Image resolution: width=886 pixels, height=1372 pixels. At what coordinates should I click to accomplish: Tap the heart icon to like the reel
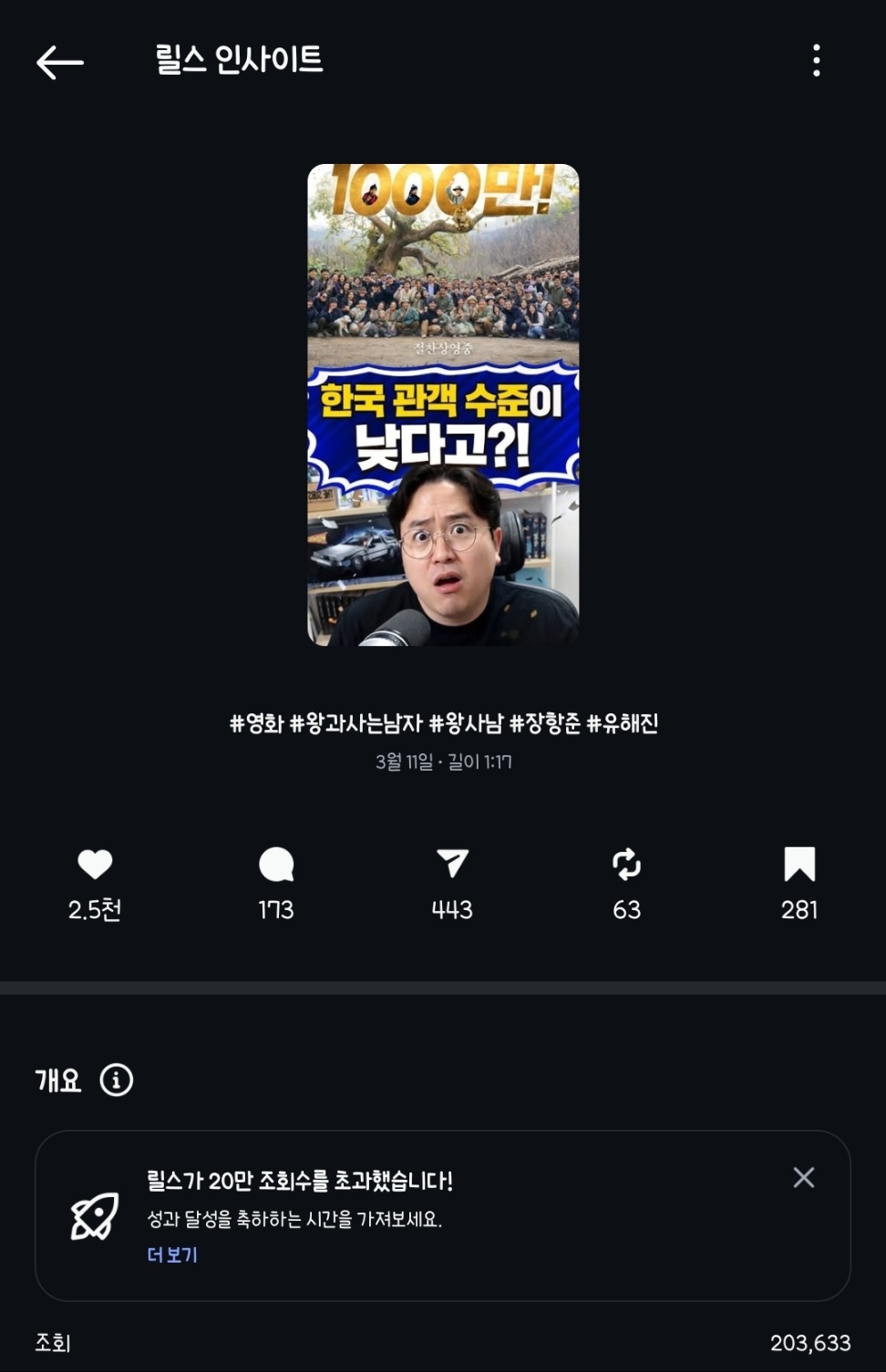(x=95, y=864)
